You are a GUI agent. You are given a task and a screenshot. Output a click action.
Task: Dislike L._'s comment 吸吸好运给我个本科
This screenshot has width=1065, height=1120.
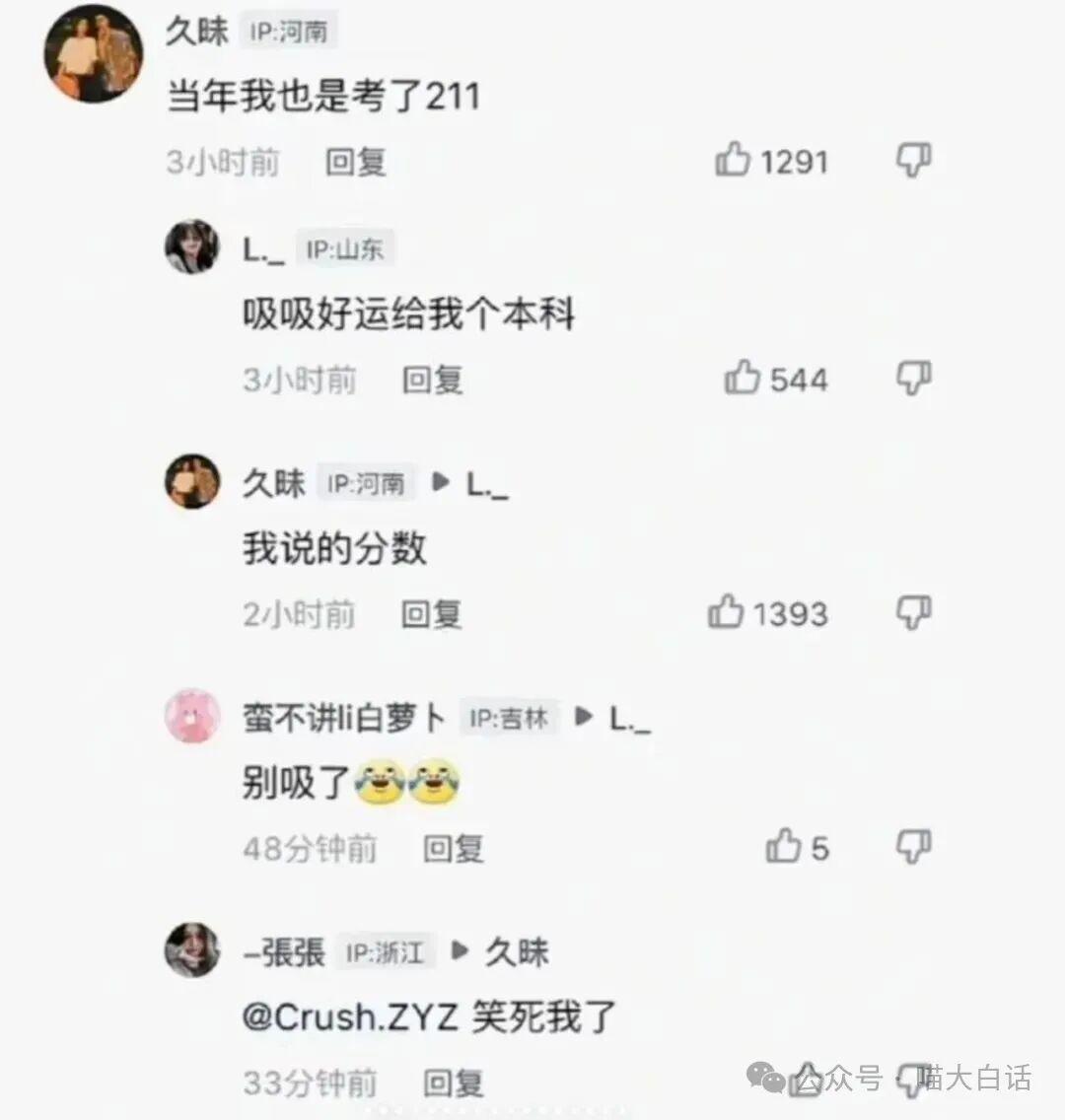(913, 379)
